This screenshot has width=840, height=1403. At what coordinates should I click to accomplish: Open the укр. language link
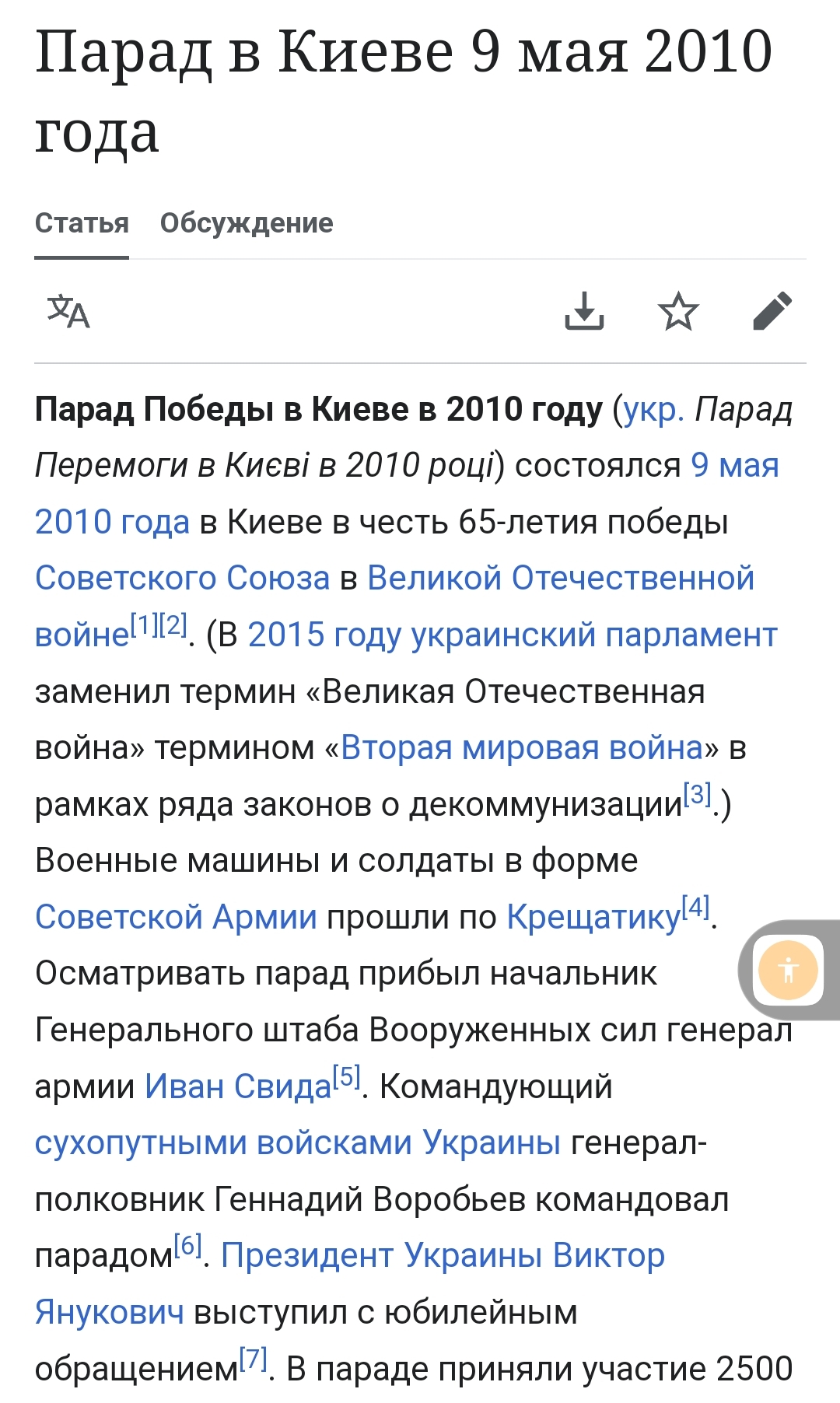[653, 409]
